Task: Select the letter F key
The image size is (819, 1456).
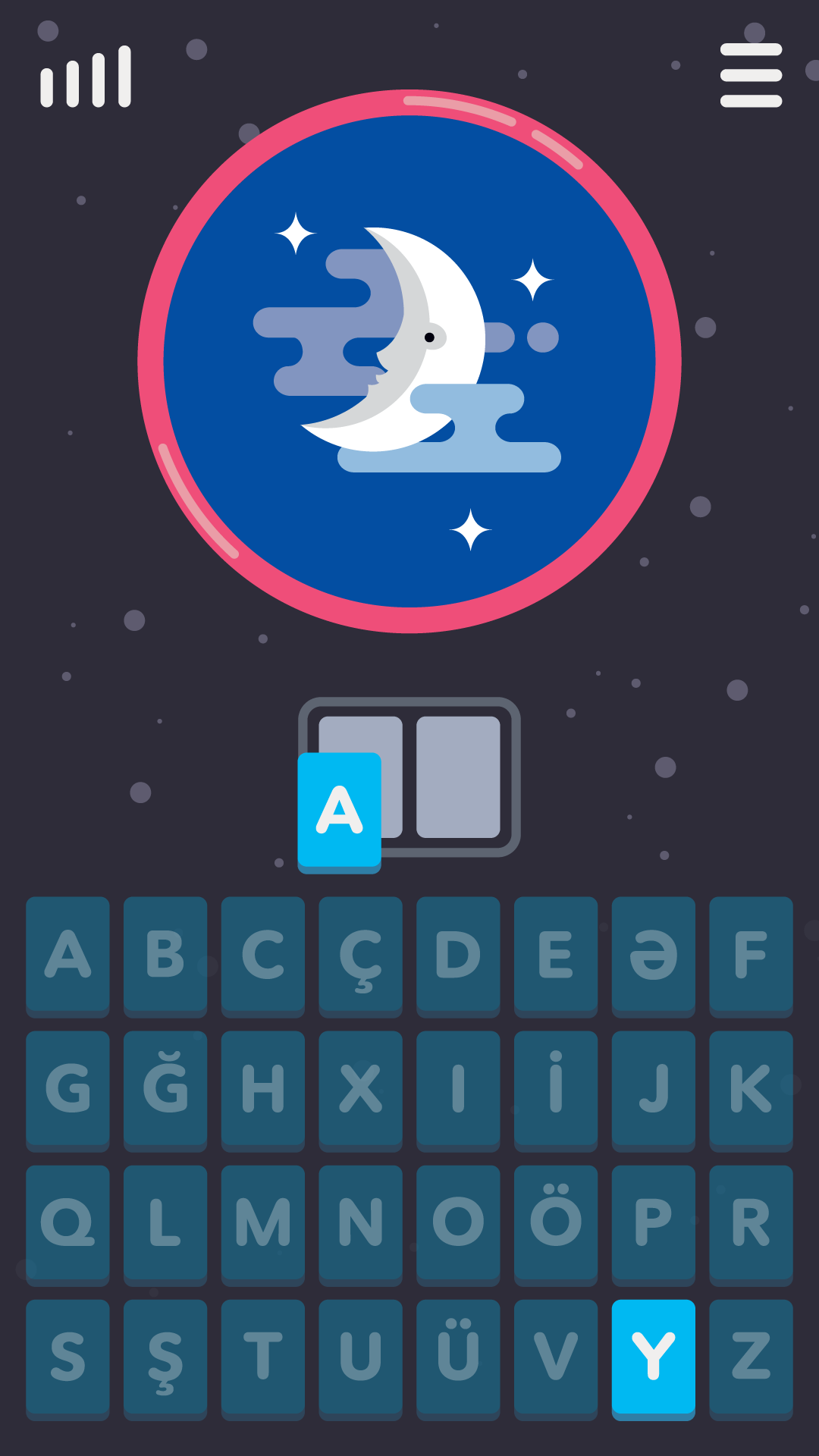Action: 751,954
